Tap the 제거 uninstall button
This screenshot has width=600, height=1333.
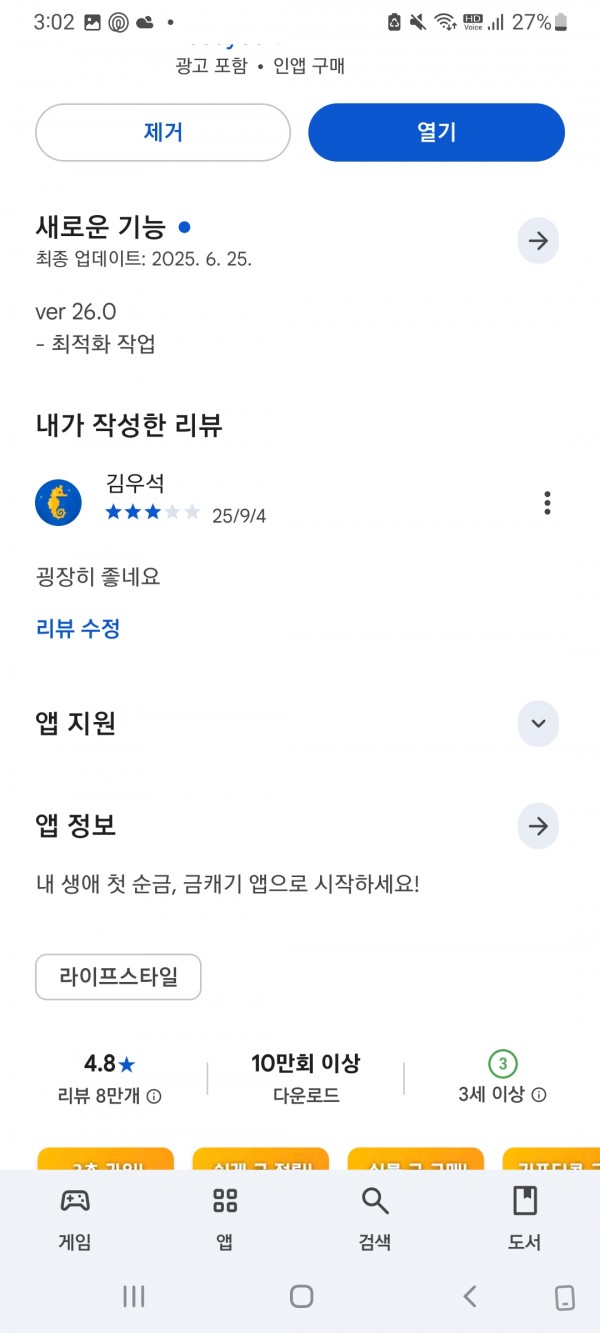click(x=163, y=132)
